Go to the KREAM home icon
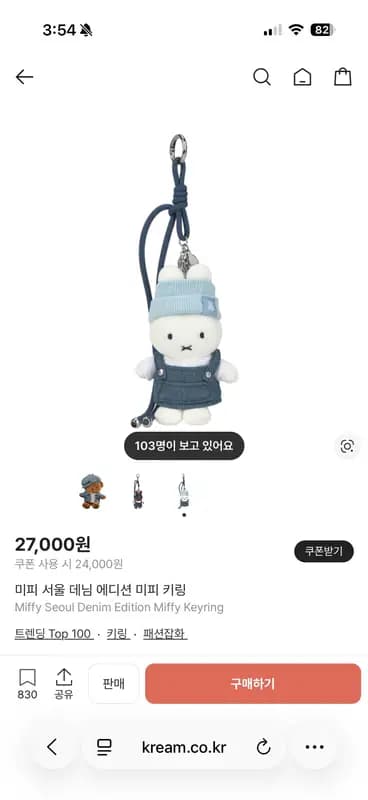This screenshot has height=800, width=368. coord(302,77)
